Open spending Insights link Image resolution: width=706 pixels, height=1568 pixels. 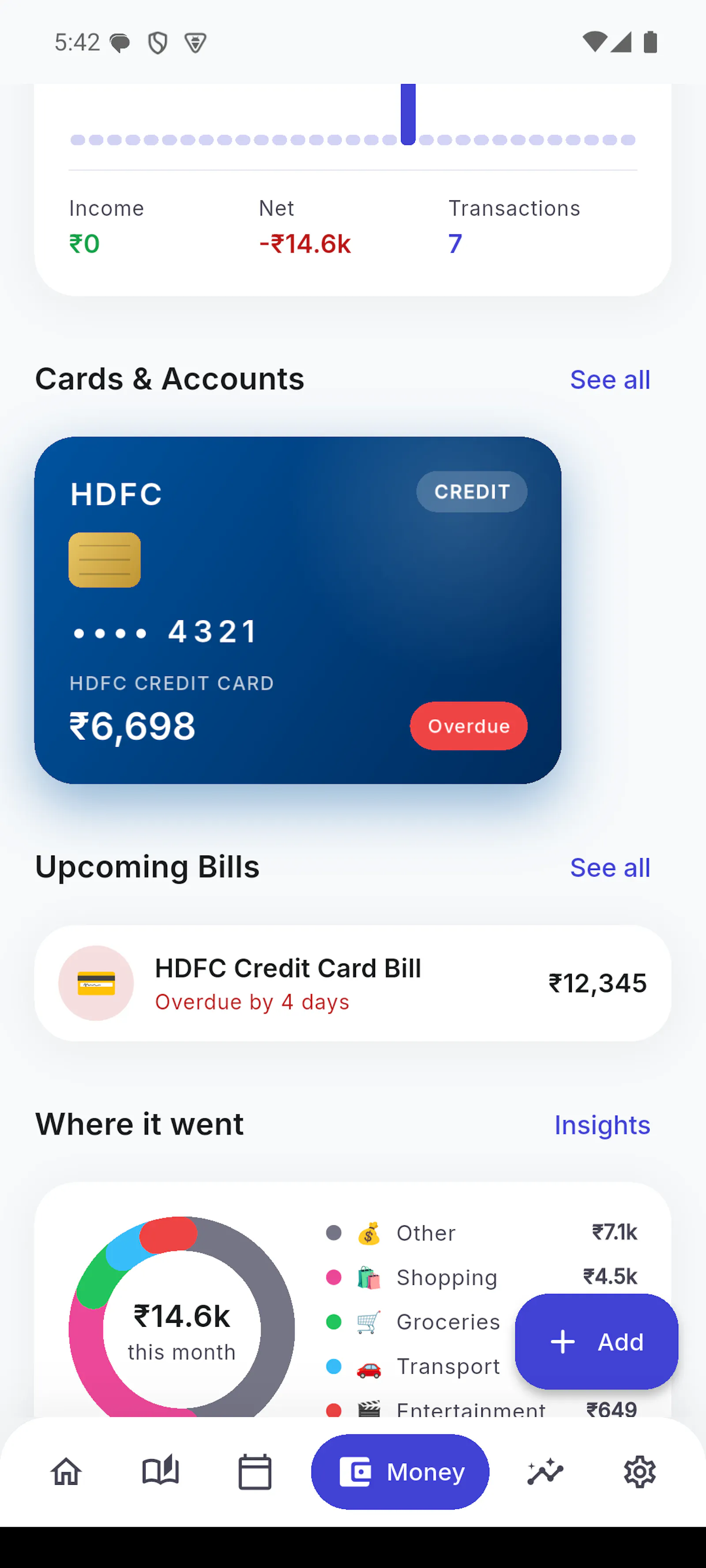coord(602,1125)
